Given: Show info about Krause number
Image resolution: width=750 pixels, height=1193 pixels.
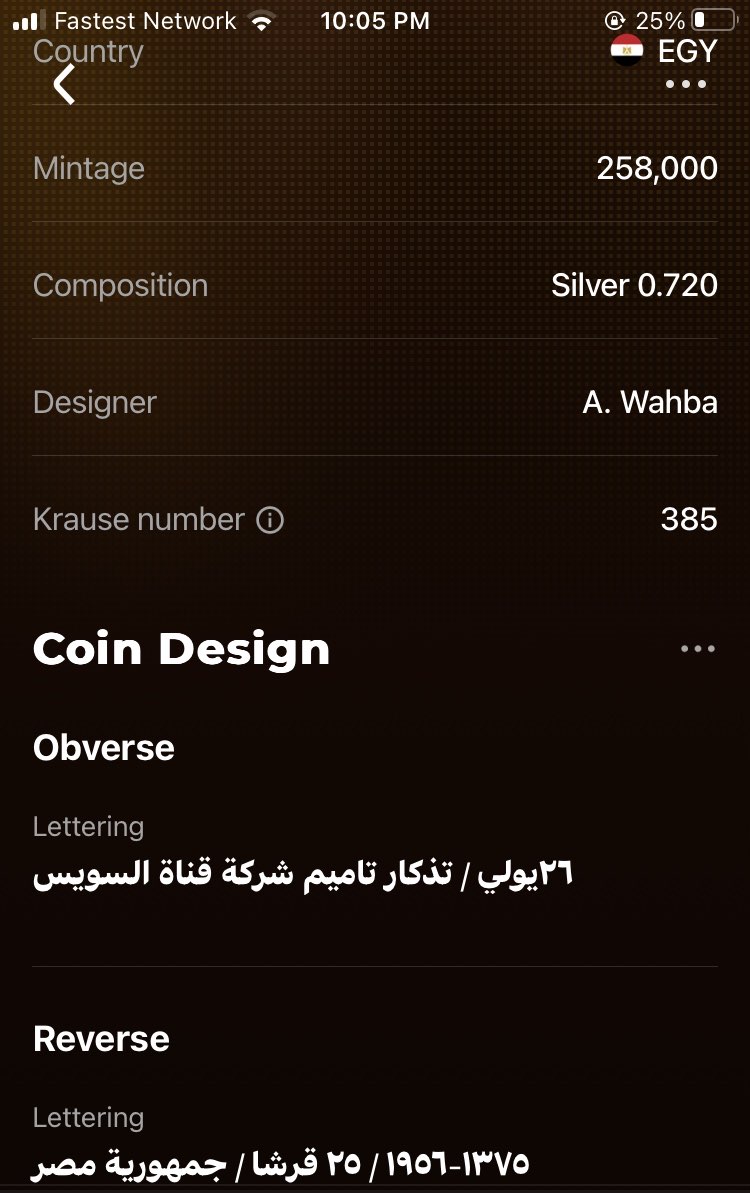Looking at the screenshot, I should (270, 520).
